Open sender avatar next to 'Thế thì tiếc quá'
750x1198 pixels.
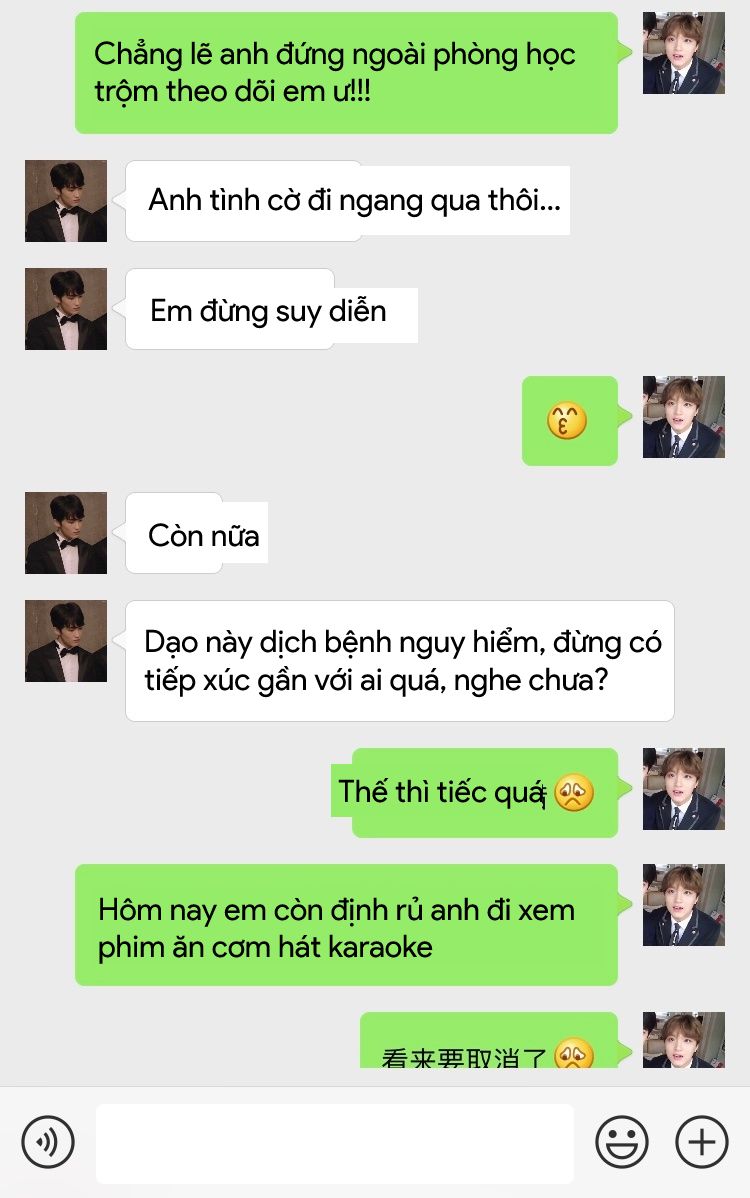click(x=683, y=789)
